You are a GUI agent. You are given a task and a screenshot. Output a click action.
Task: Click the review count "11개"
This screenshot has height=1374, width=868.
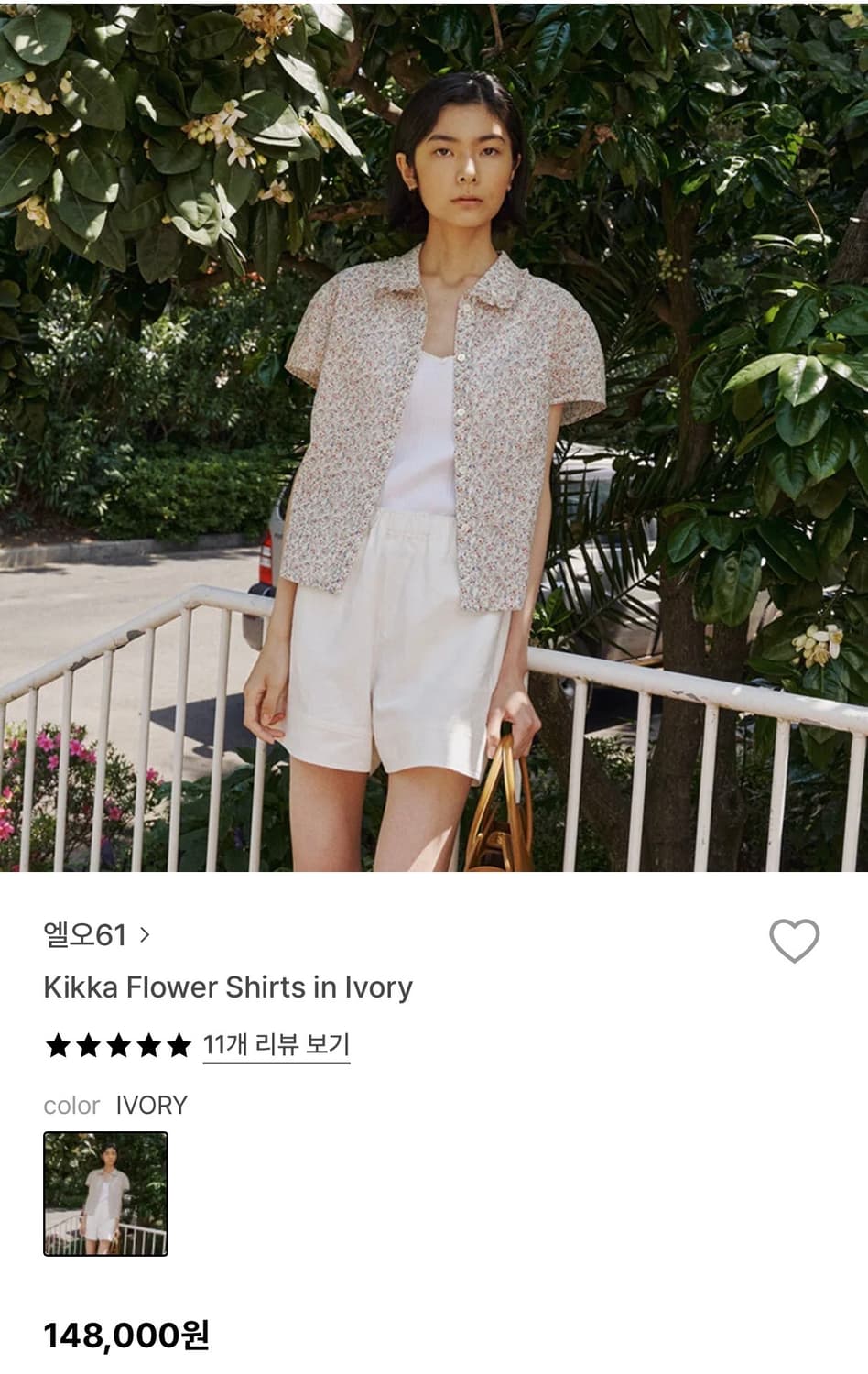click(226, 1044)
